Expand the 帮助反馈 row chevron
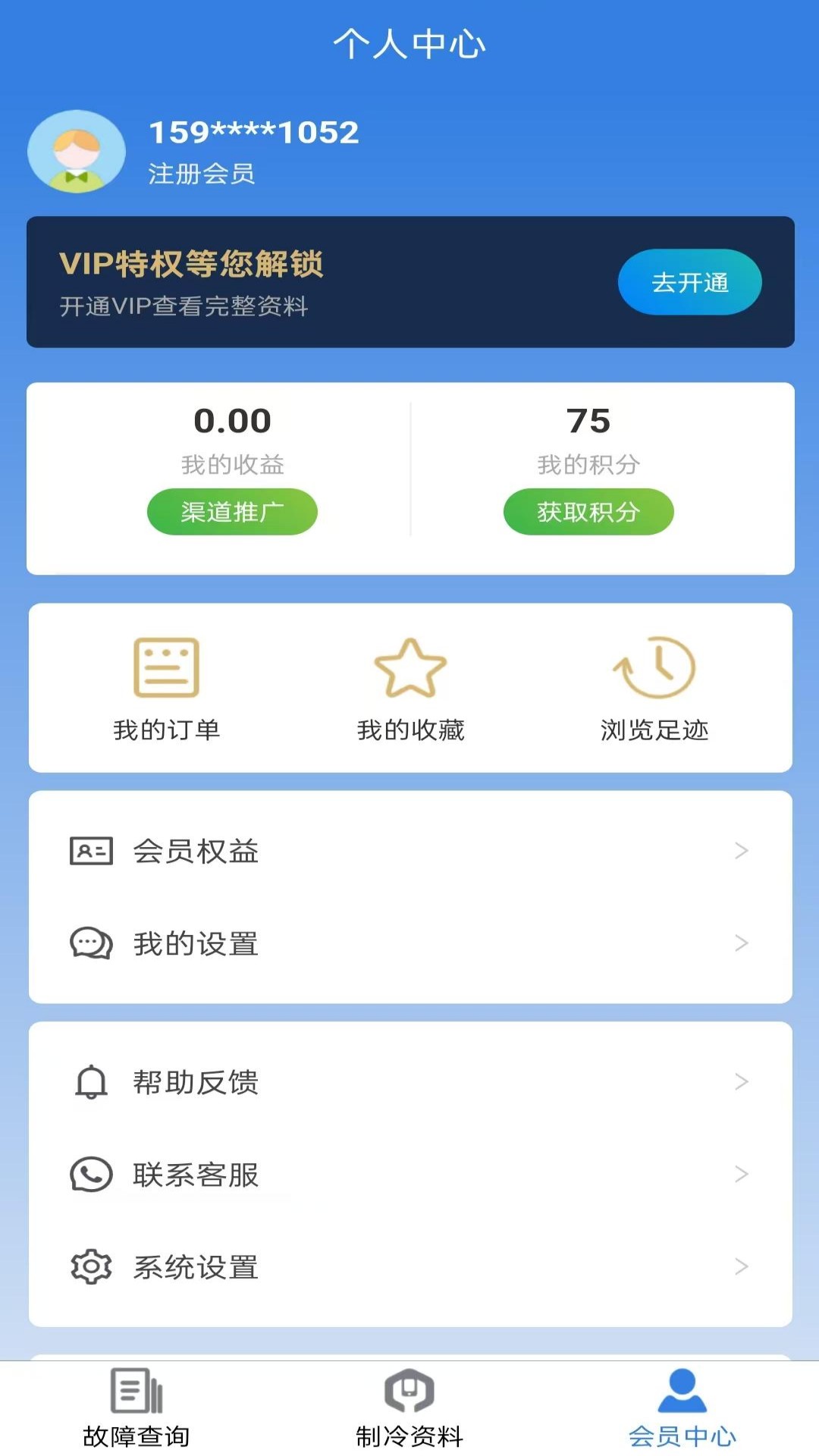 740,1083
